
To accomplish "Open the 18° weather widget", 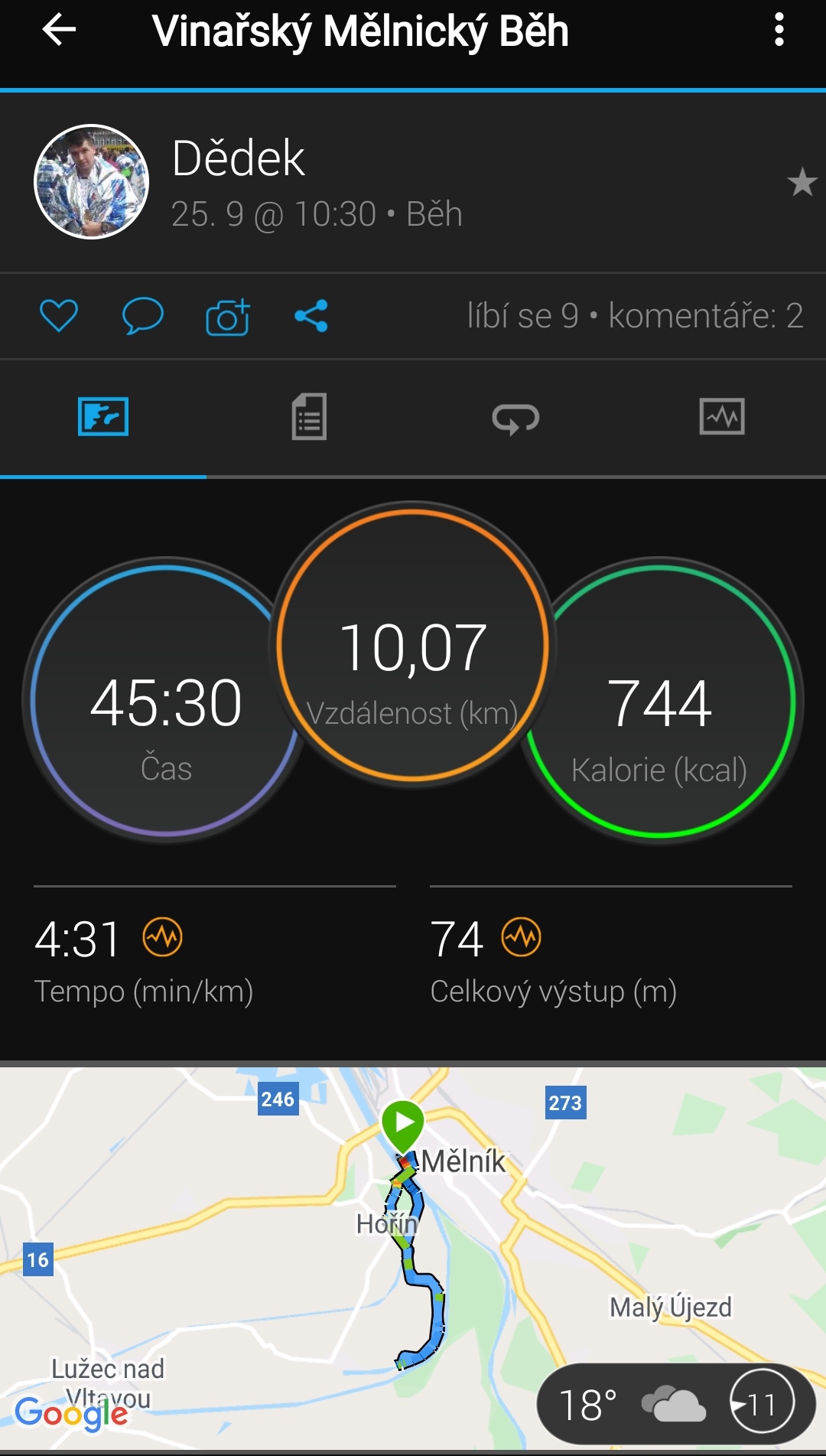I will click(677, 1404).
